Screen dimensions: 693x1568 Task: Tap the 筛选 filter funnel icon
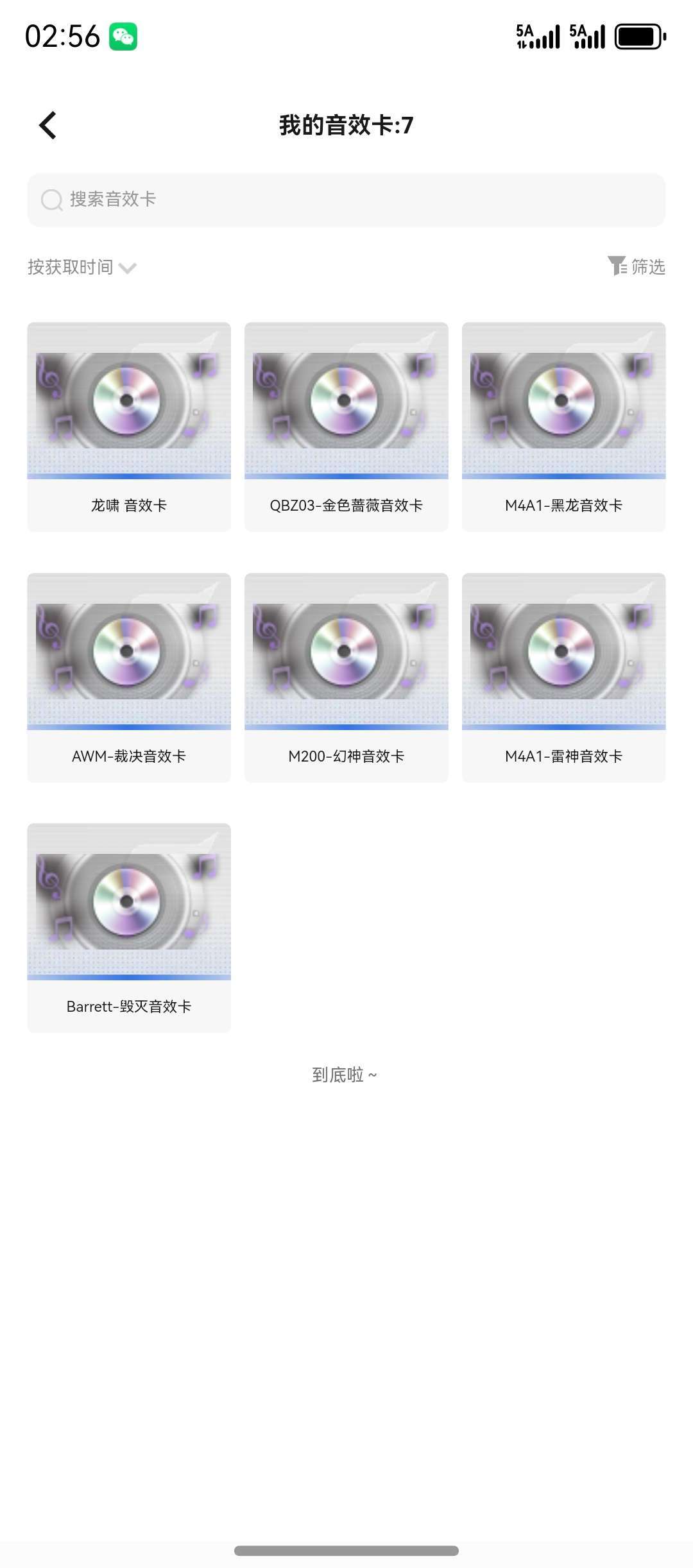click(x=618, y=267)
